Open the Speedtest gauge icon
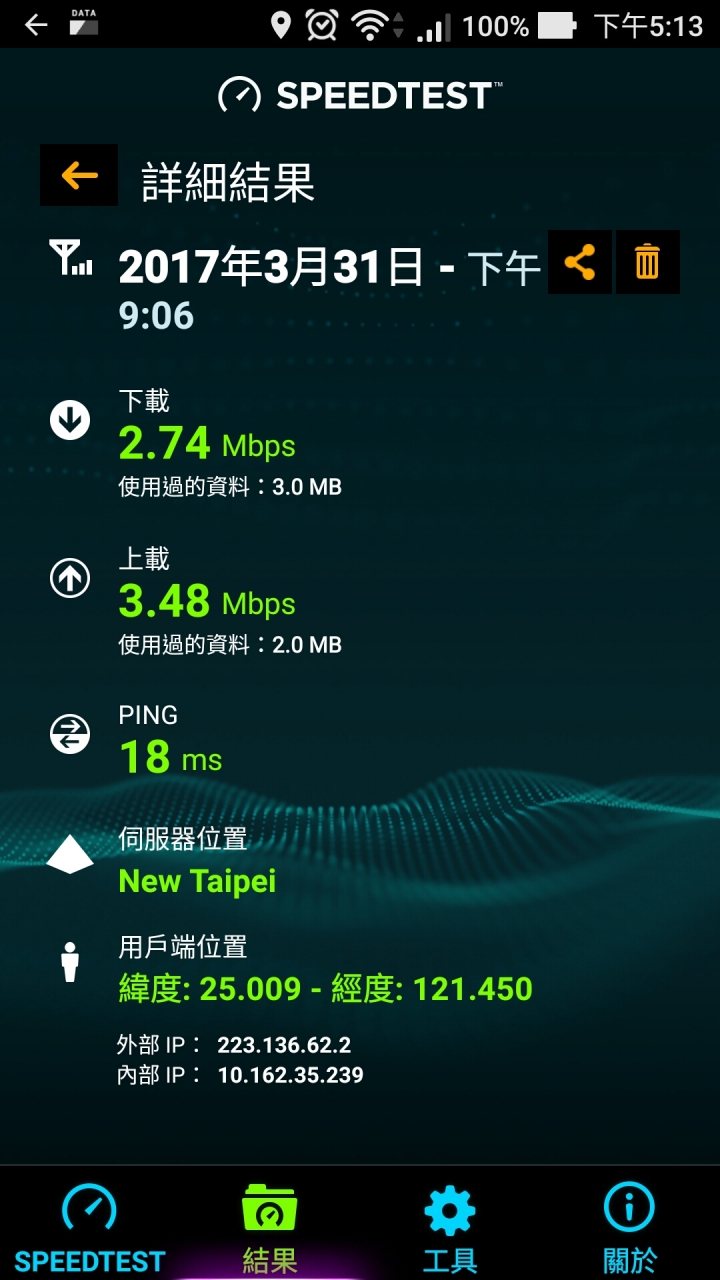Screen dimensions: 720x1280 (x=90, y=1210)
